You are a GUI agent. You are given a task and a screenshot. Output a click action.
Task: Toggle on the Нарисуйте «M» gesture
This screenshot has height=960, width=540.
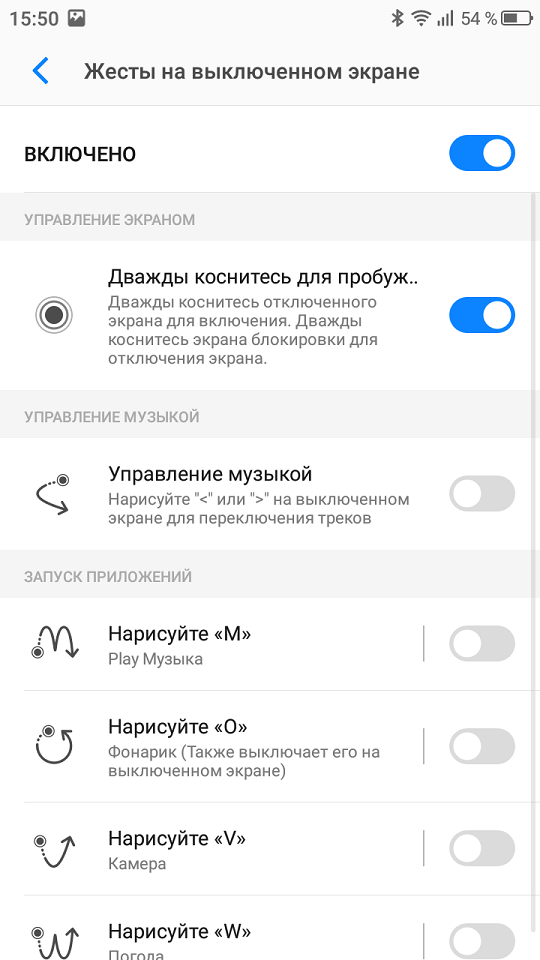[x=482, y=643]
